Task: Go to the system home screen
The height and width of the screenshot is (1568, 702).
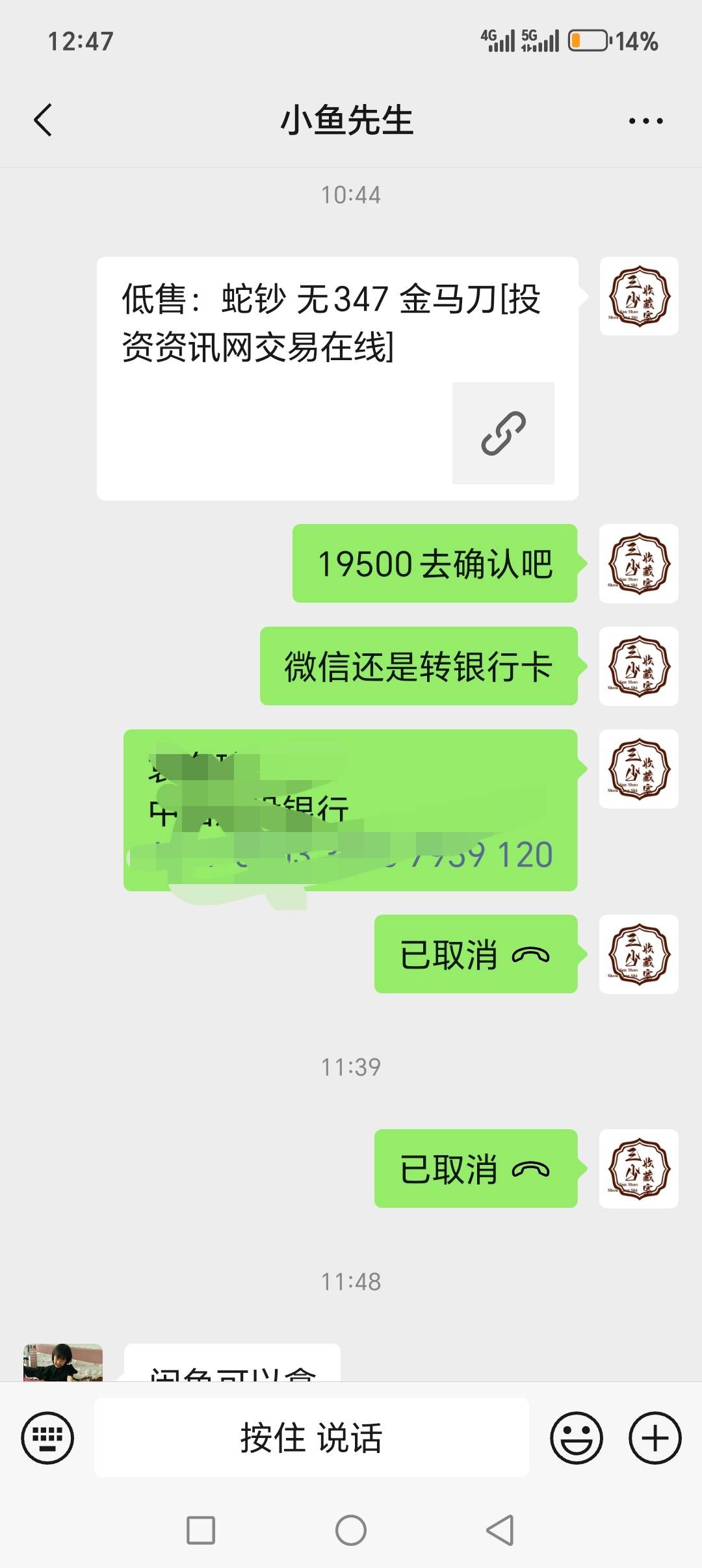Action: click(x=351, y=1530)
